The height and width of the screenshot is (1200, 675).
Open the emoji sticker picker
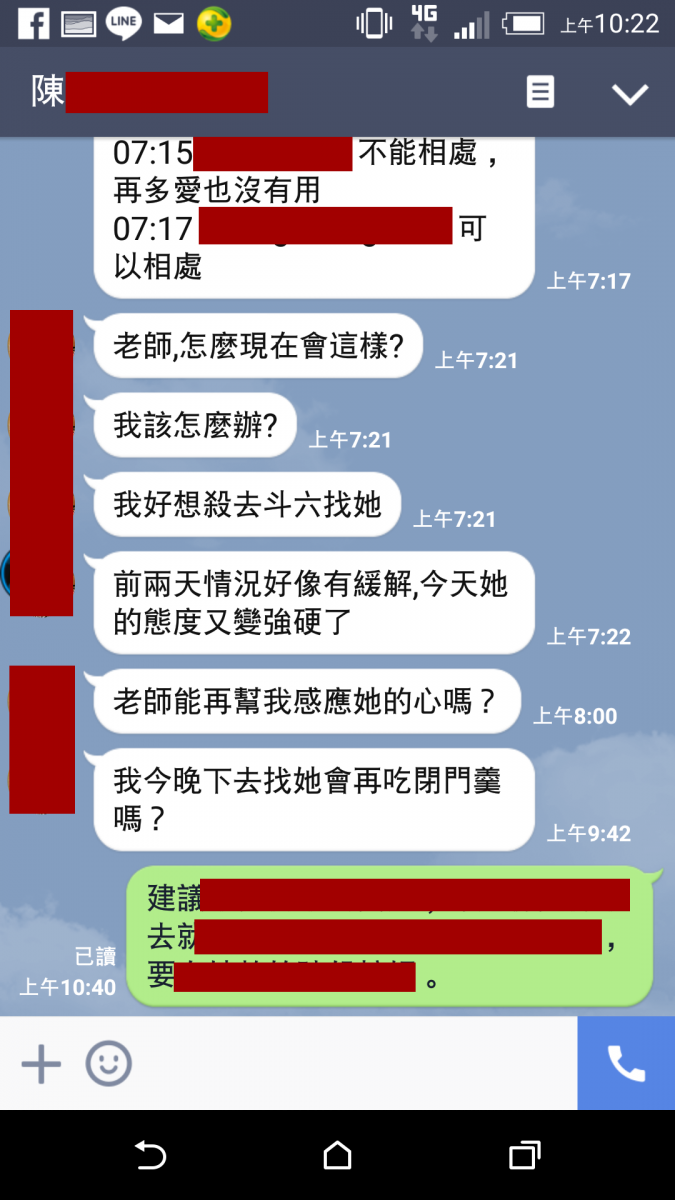click(x=108, y=1064)
